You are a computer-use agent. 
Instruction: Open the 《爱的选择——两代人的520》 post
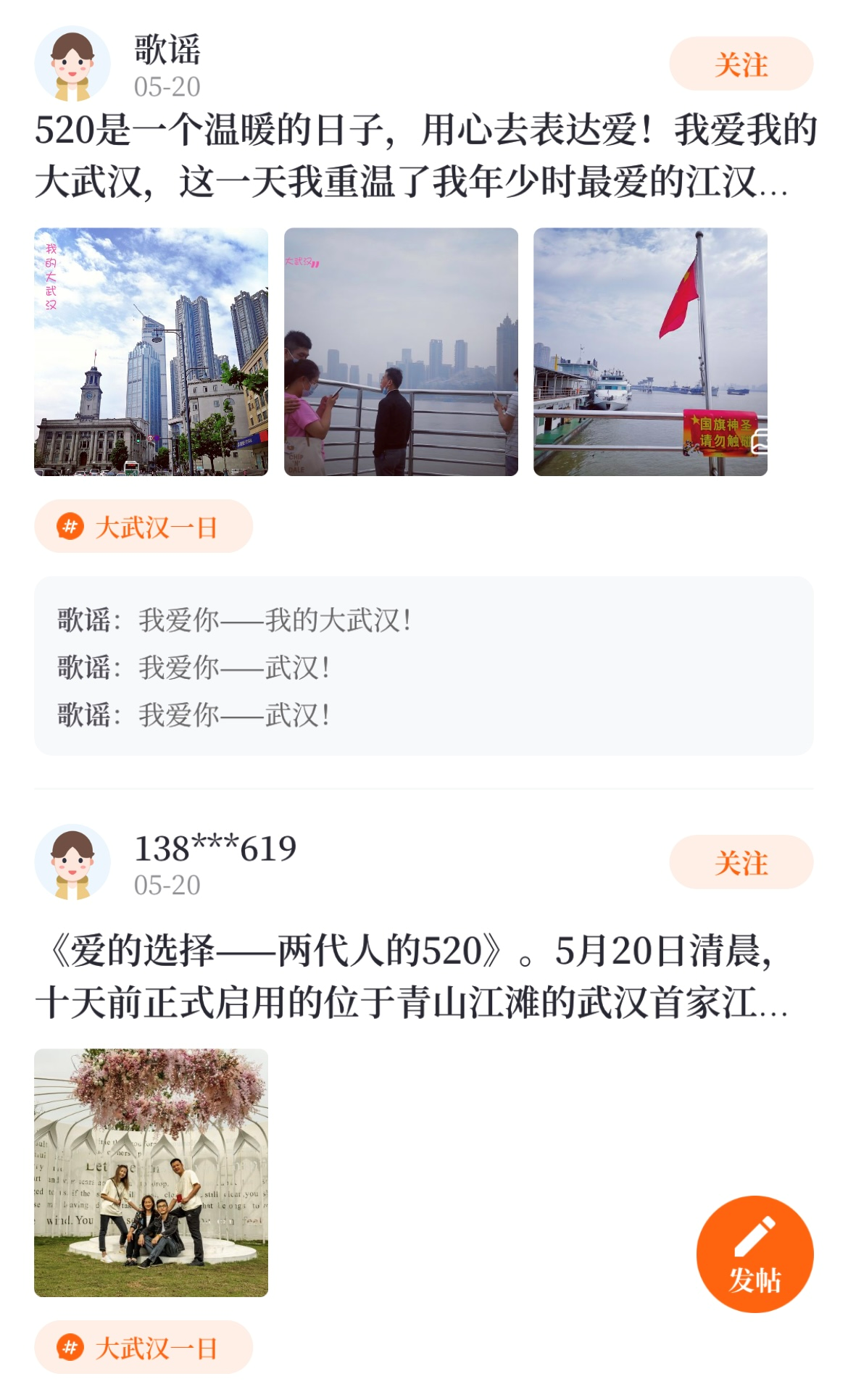[x=413, y=976]
